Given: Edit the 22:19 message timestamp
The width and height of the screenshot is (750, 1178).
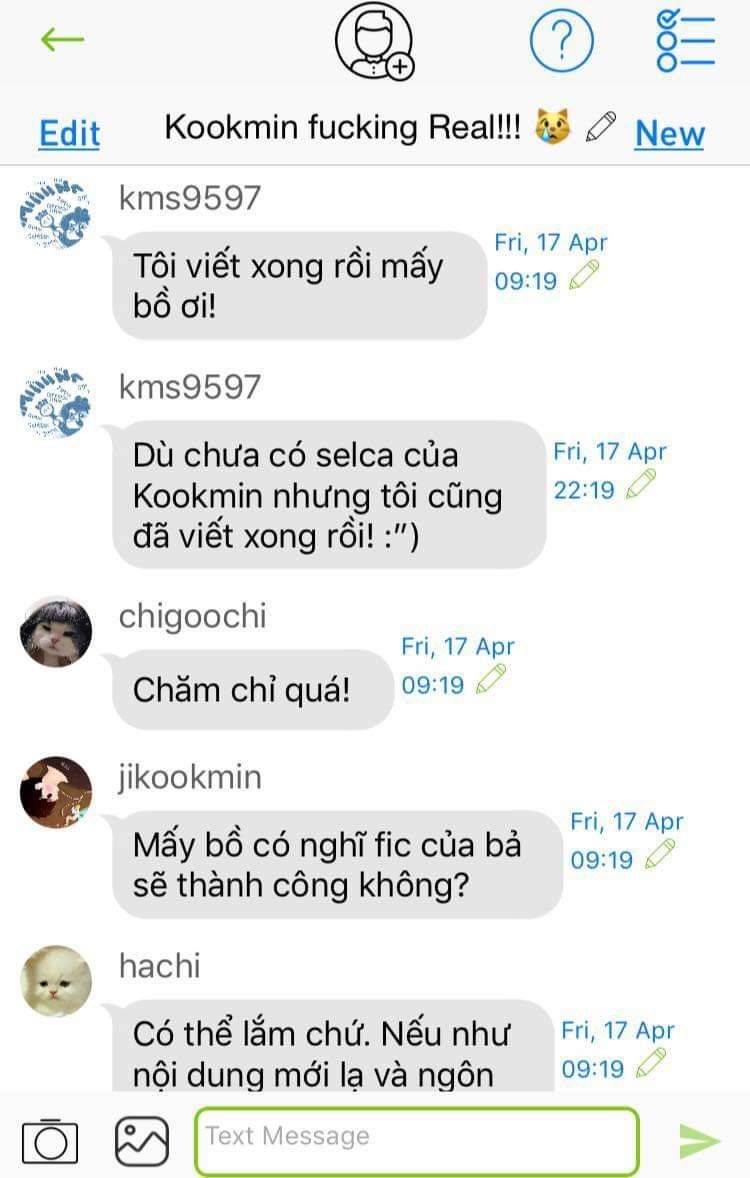Looking at the screenshot, I should [x=641, y=485].
